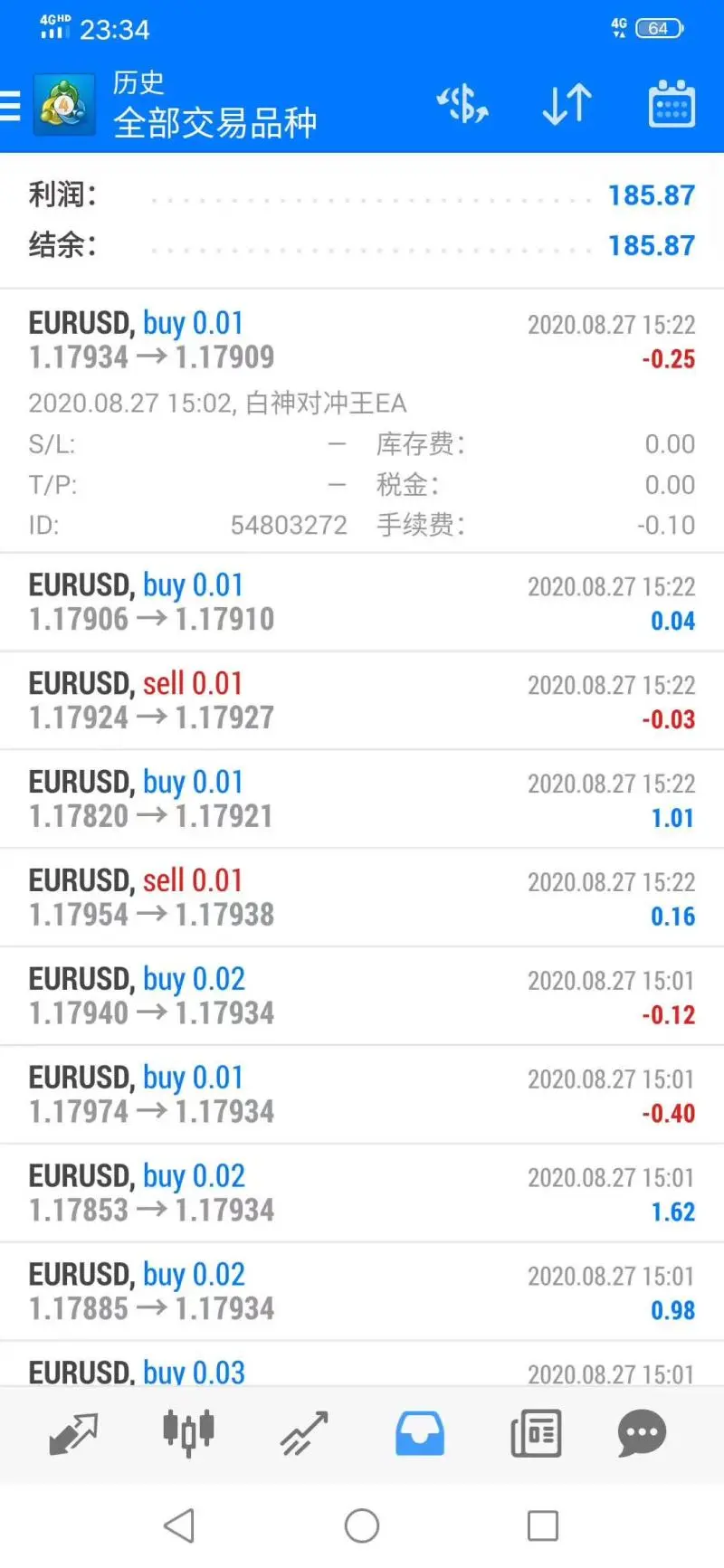Collapse the expanded trade 1.17934 → 1.17909

[362, 421]
